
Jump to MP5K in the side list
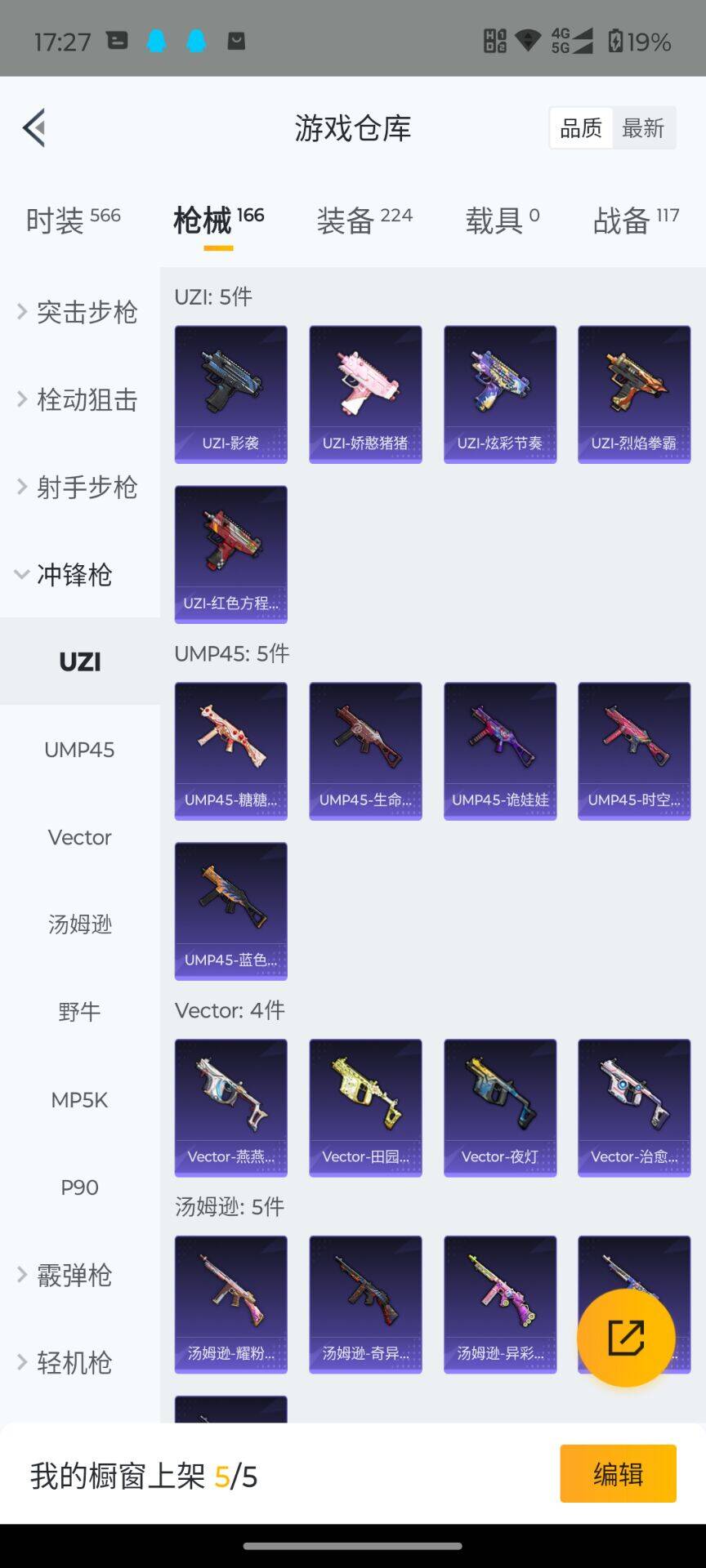tap(80, 1100)
